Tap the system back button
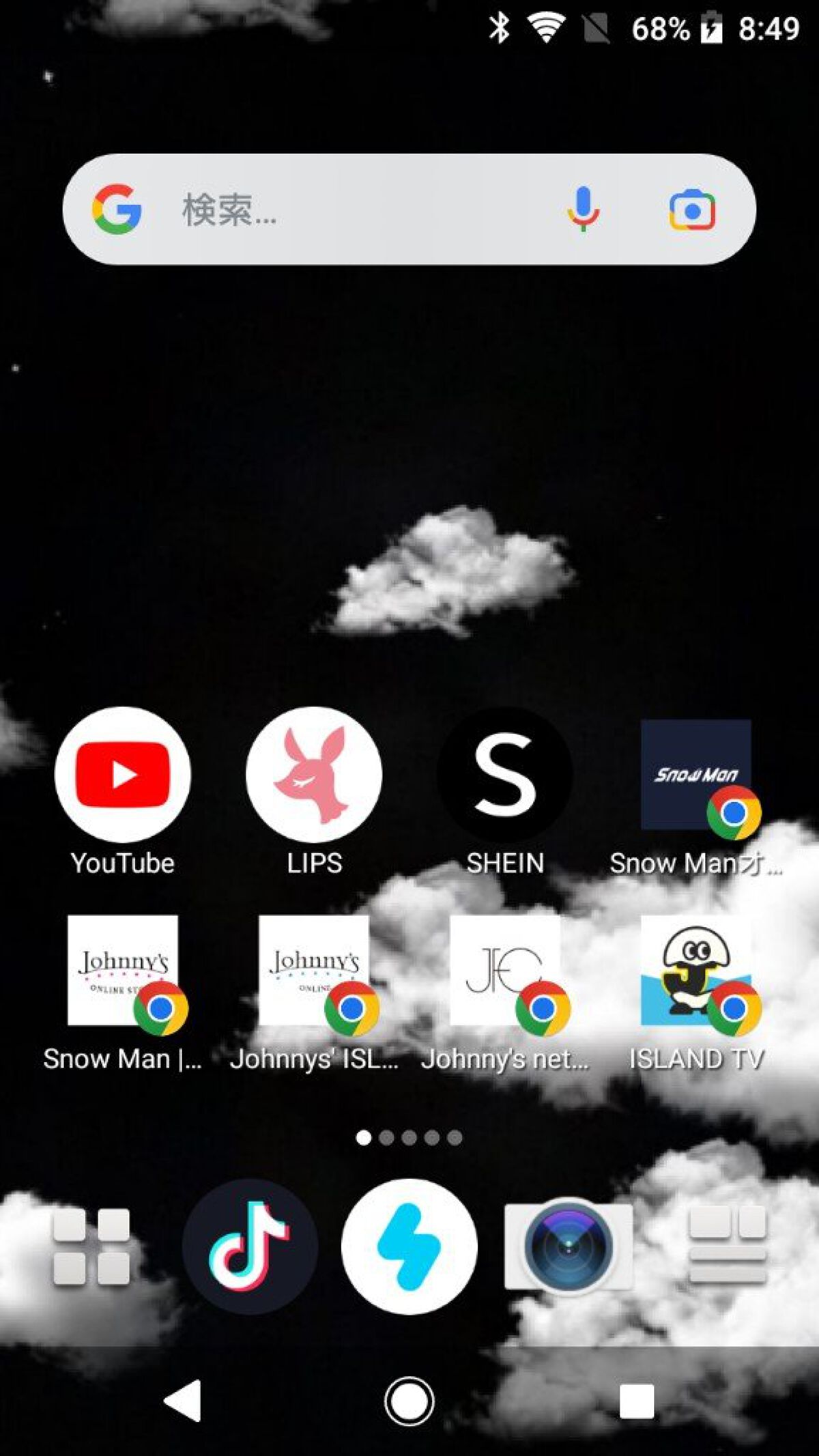This screenshot has height=1456, width=819. [183, 1401]
